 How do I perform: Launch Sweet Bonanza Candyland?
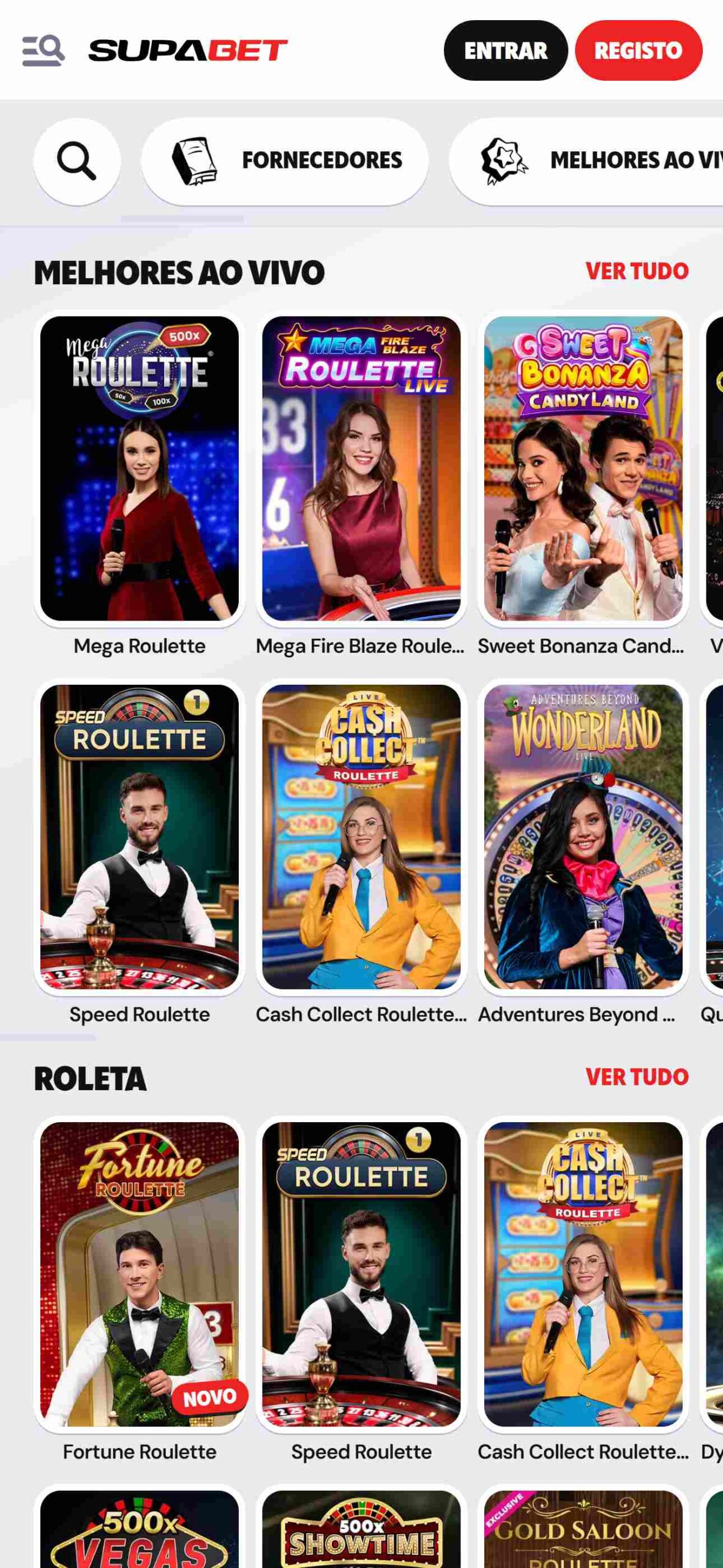tap(583, 469)
